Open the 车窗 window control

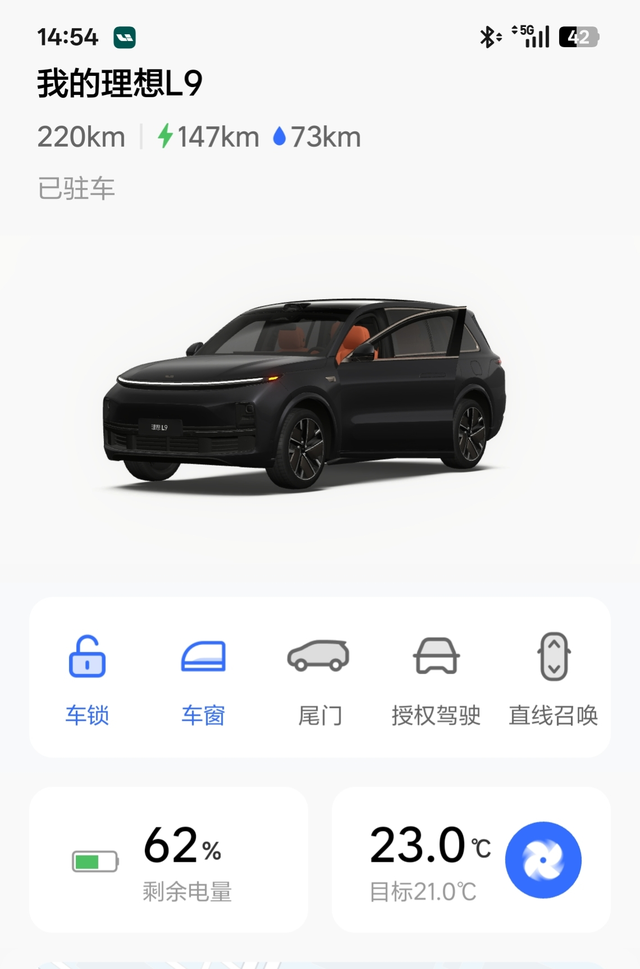click(x=203, y=677)
